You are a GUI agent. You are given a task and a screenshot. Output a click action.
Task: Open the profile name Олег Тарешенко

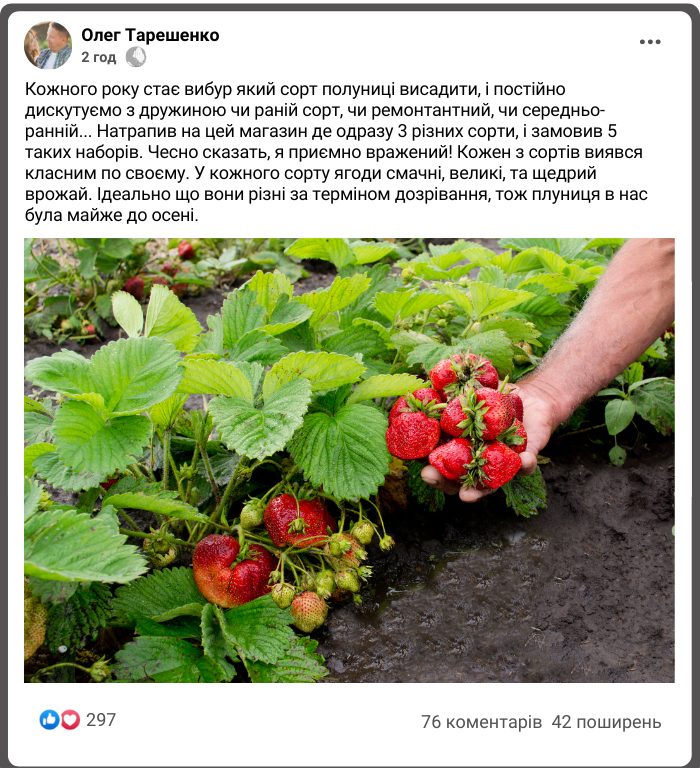pyautogui.click(x=150, y=35)
